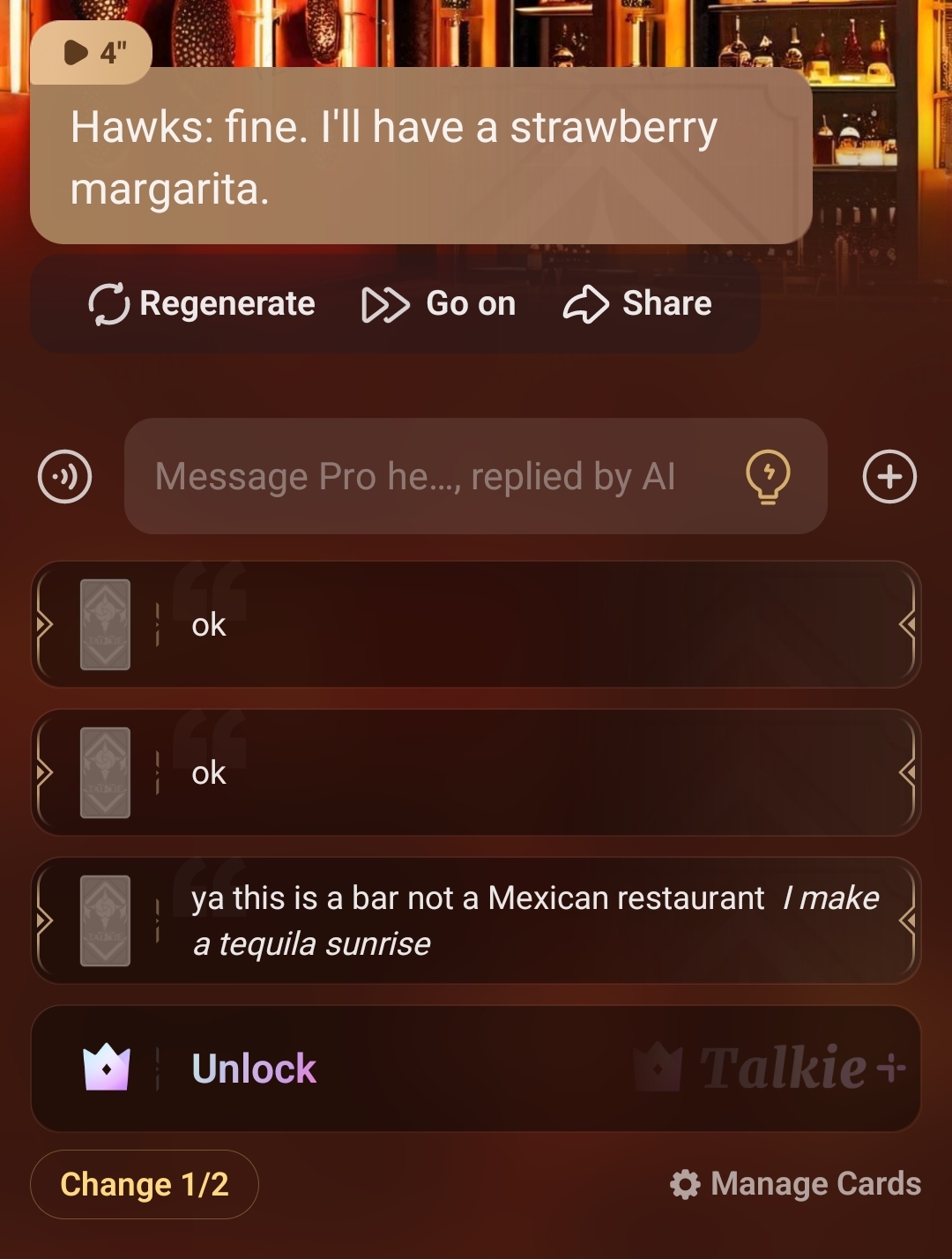The height and width of the screenshot is (1259, 952).
Task: Select the second "ok" reply card
Action: pyautogui.click(x=476, y=772)
